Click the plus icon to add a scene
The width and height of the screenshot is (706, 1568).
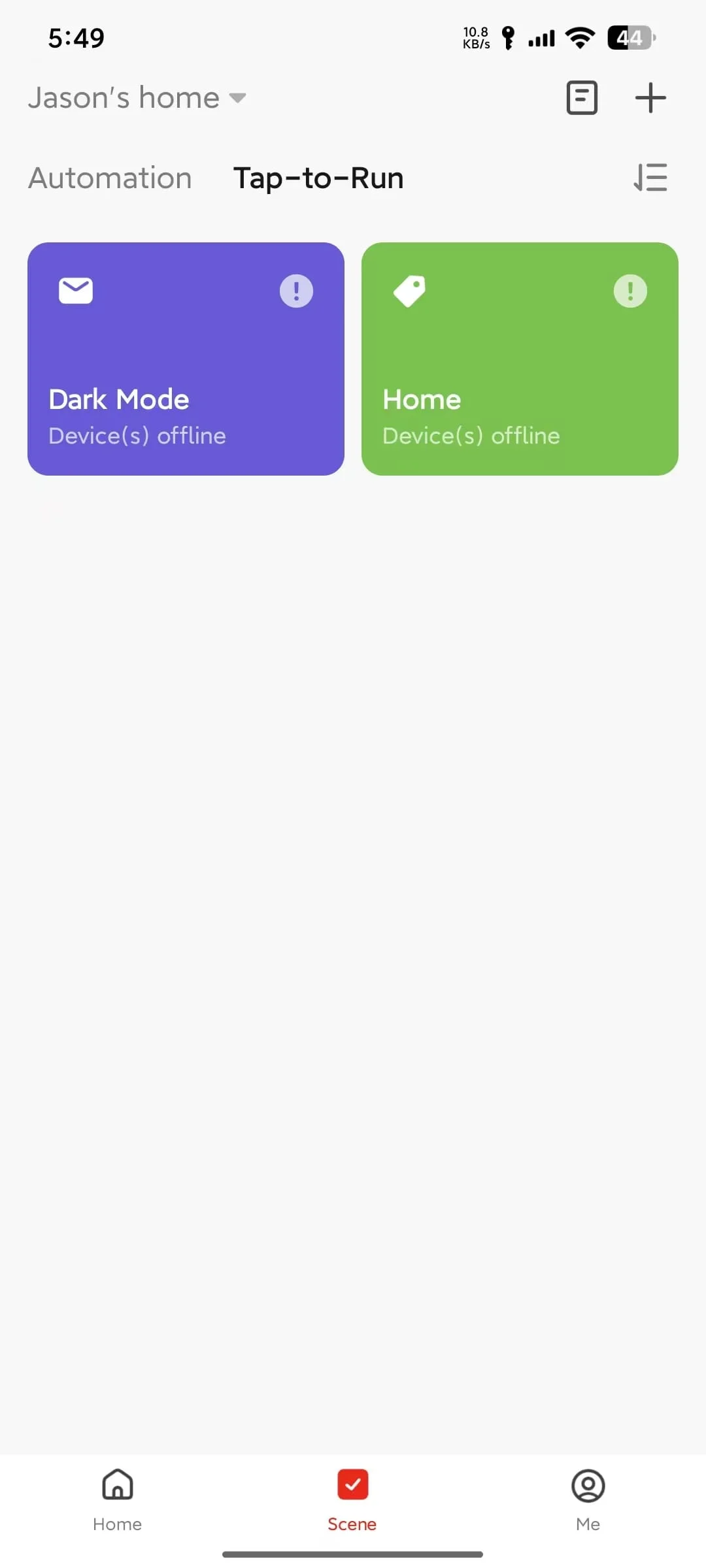[x=650, y=97]
